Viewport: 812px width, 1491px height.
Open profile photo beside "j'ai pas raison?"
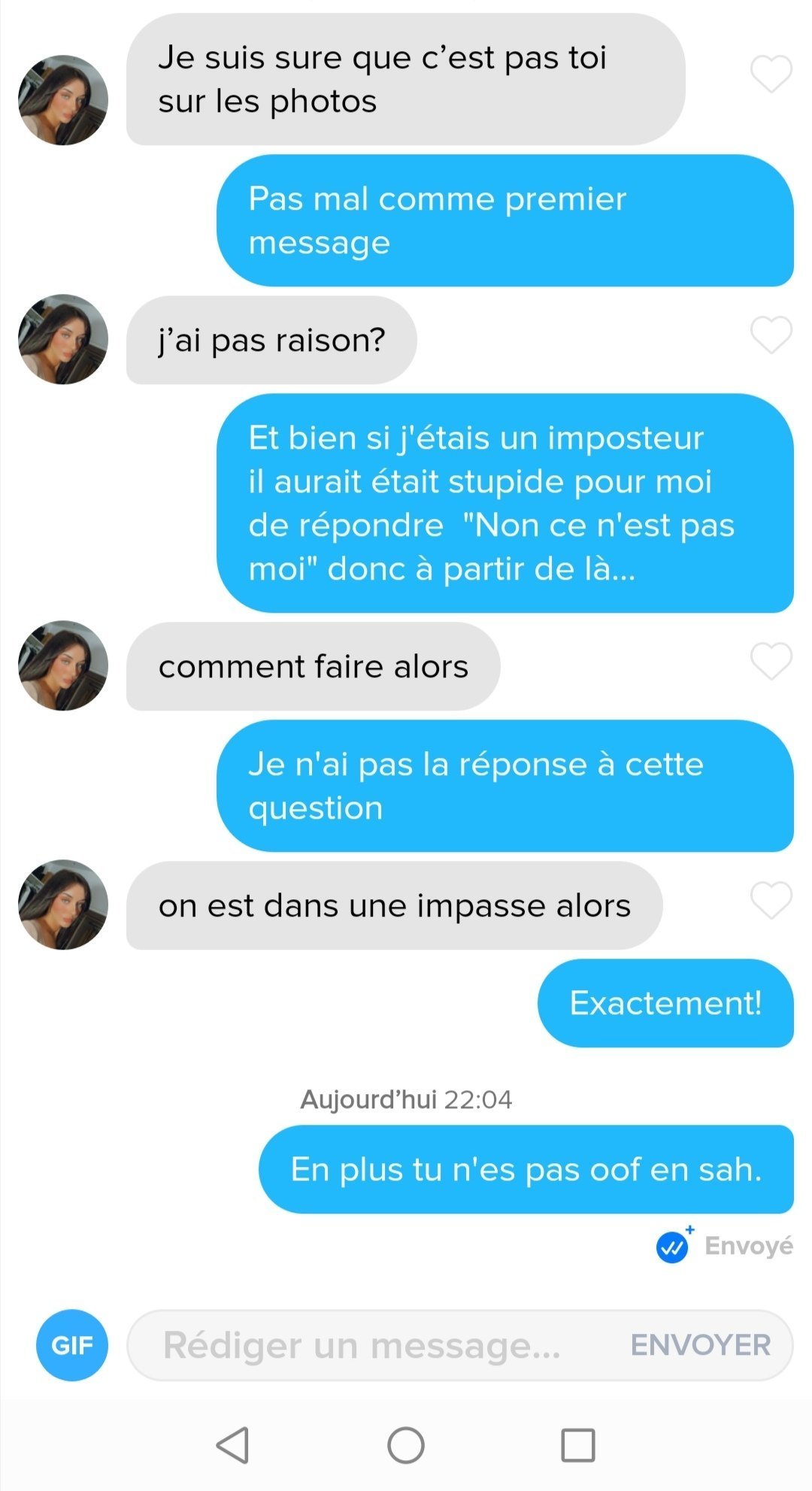(x=63, y=339)
